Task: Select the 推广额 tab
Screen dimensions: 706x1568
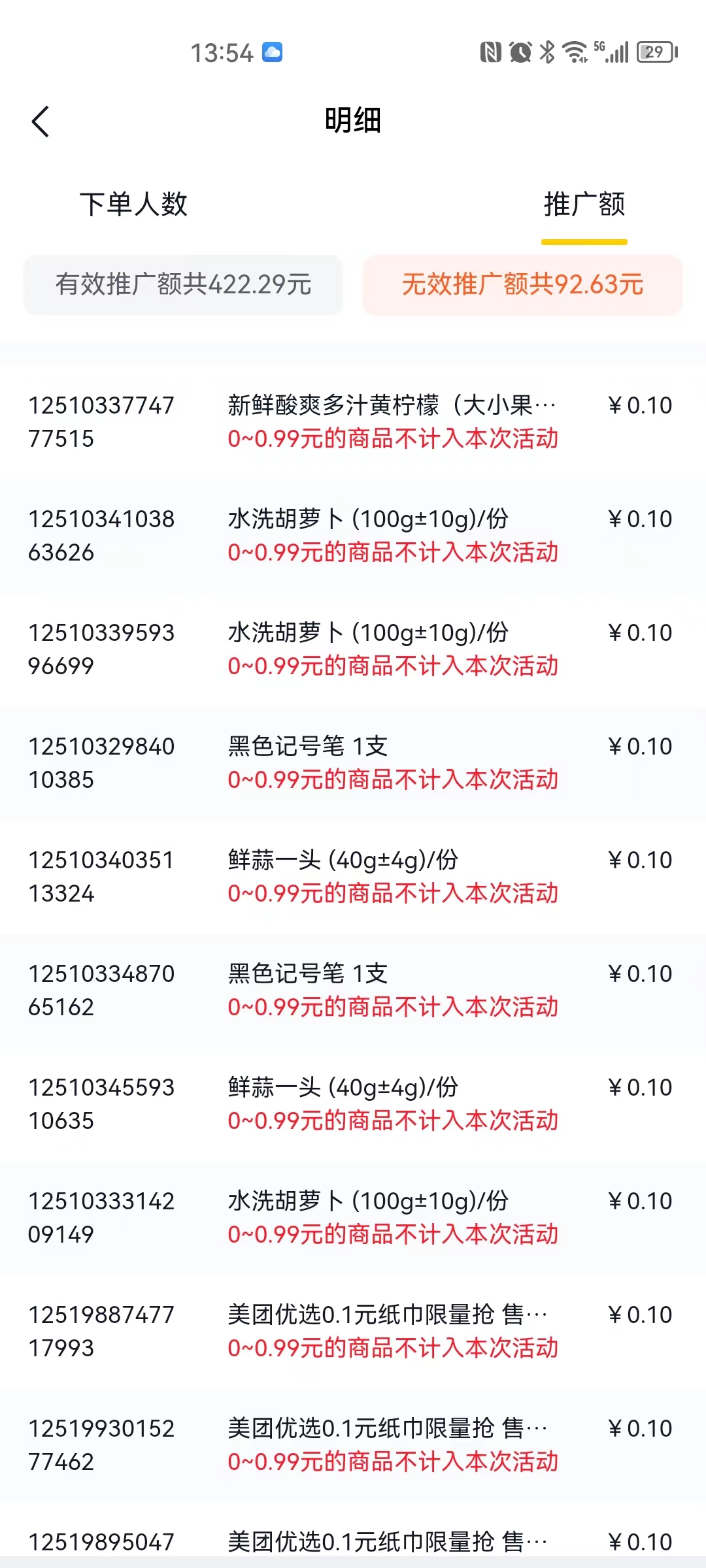Action: coord(584,204)
